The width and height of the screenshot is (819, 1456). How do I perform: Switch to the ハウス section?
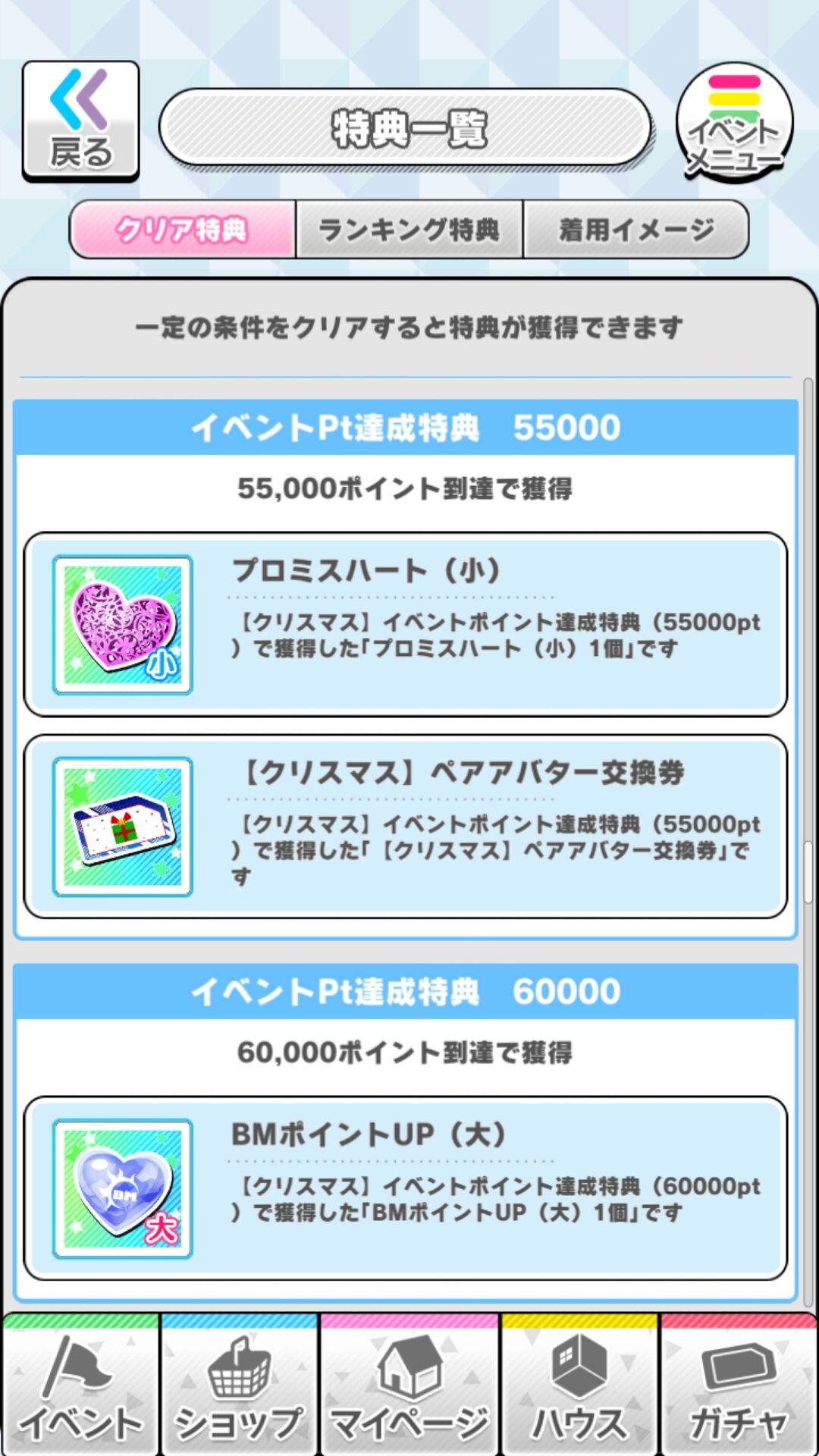tap(579, 1386)
